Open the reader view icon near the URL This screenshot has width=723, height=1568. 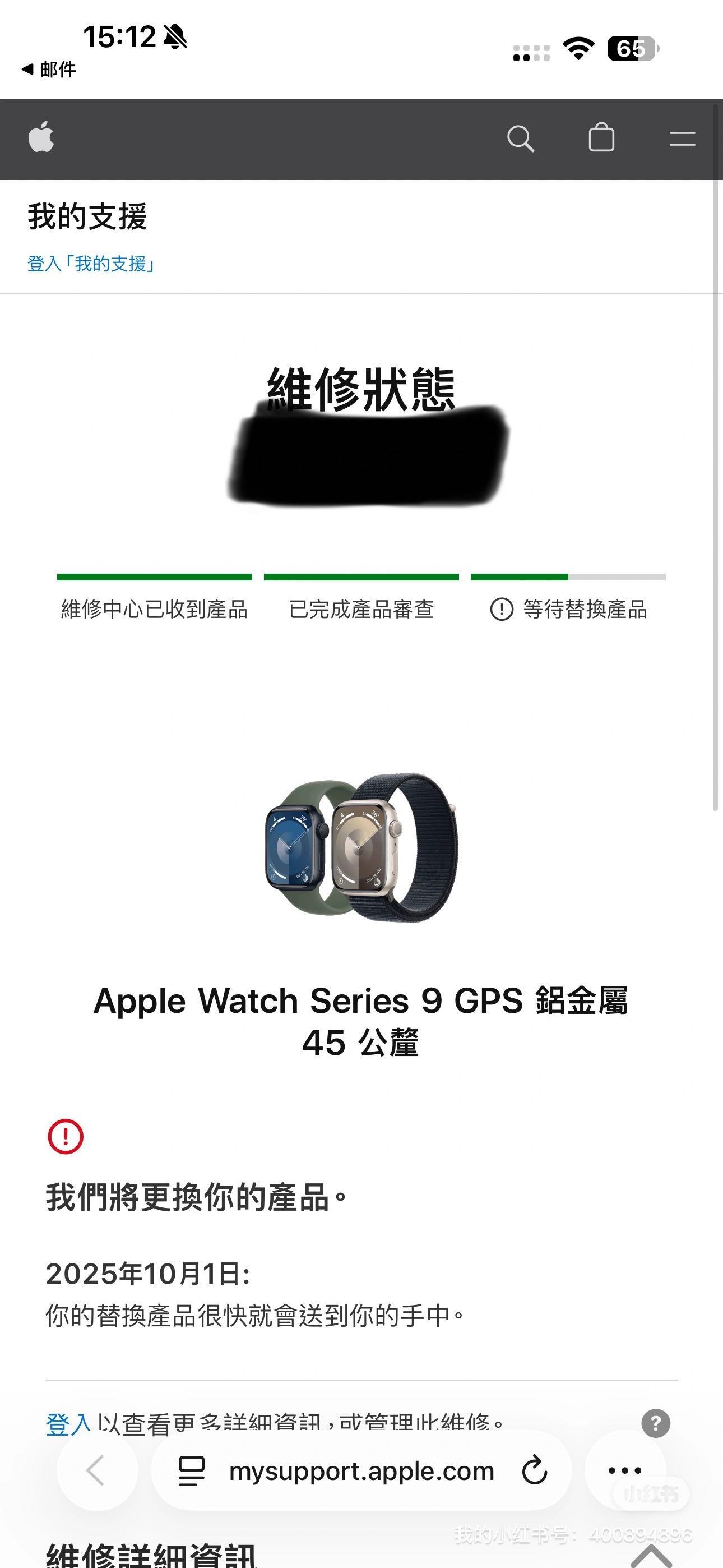click(189, 1470)
